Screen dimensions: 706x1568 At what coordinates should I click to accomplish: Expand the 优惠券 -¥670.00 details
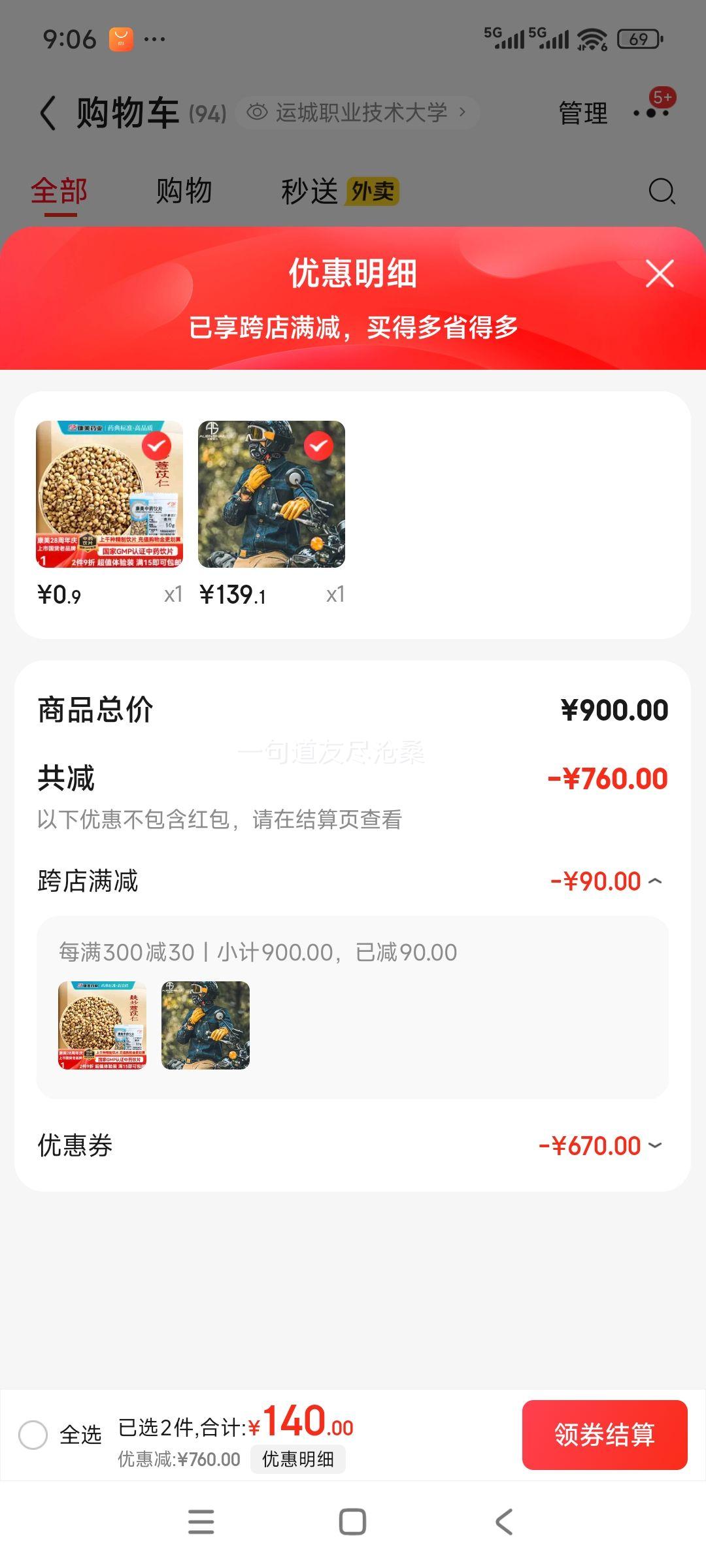pos(601,1146)
